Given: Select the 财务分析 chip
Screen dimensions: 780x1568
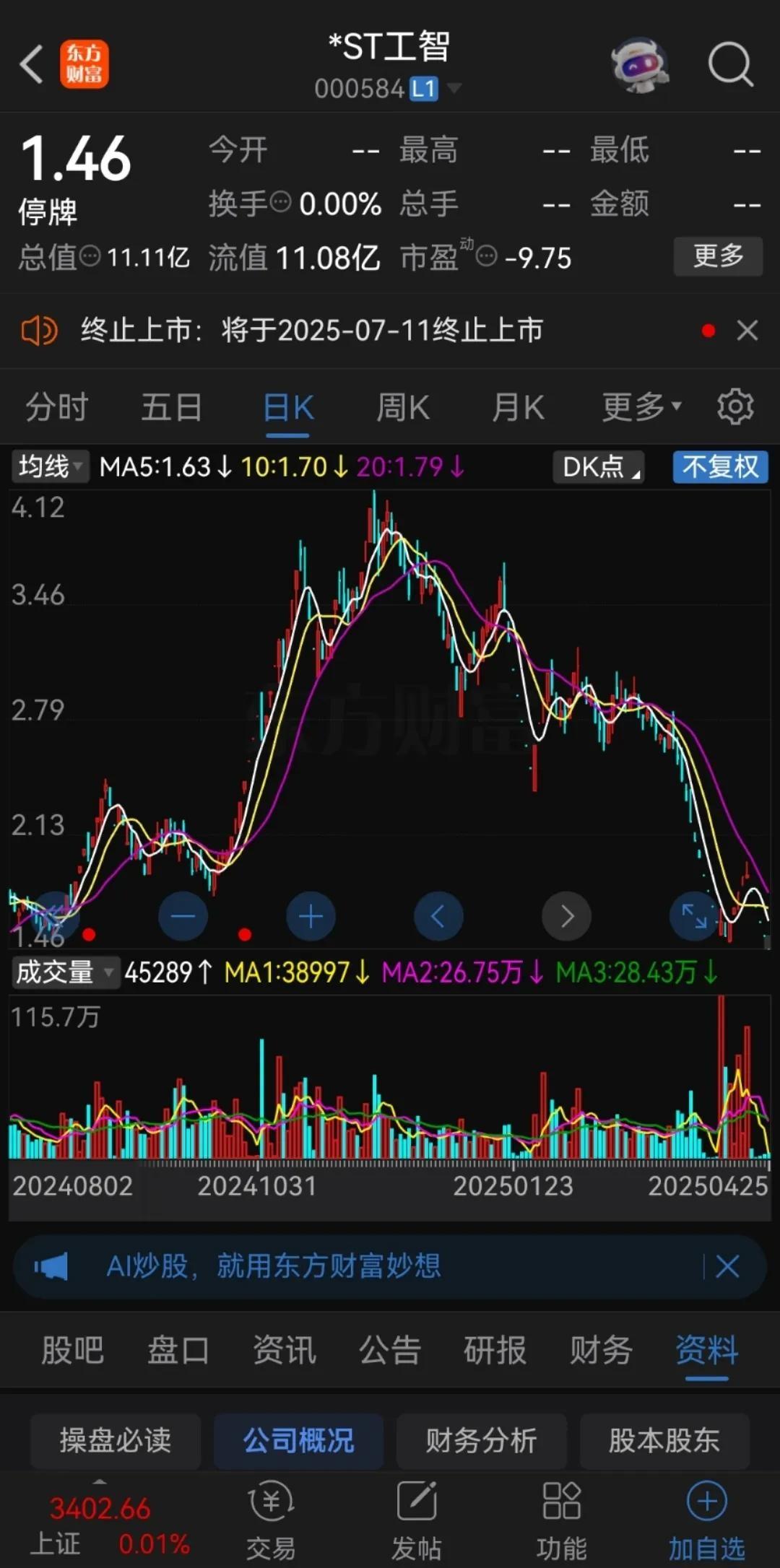Looking at the screenshot, I should 481,1440.
